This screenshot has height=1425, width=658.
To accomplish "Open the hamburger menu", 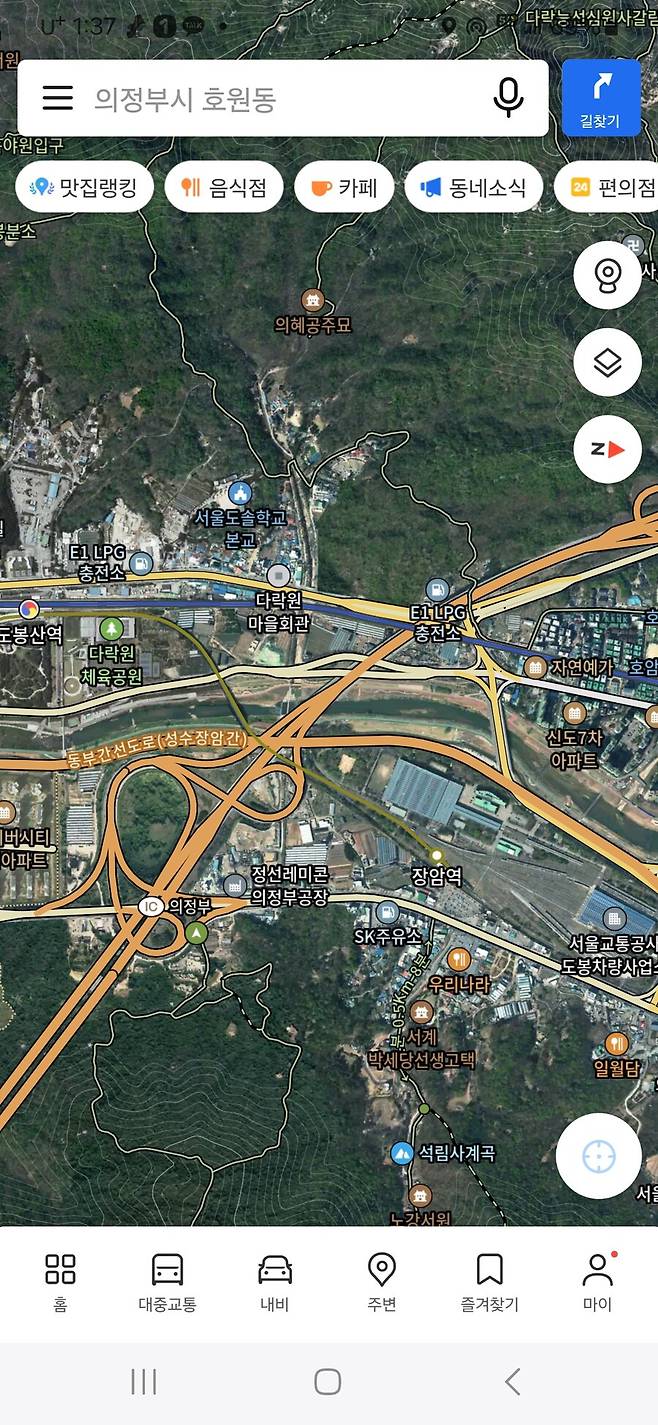I will pos(58,98).
